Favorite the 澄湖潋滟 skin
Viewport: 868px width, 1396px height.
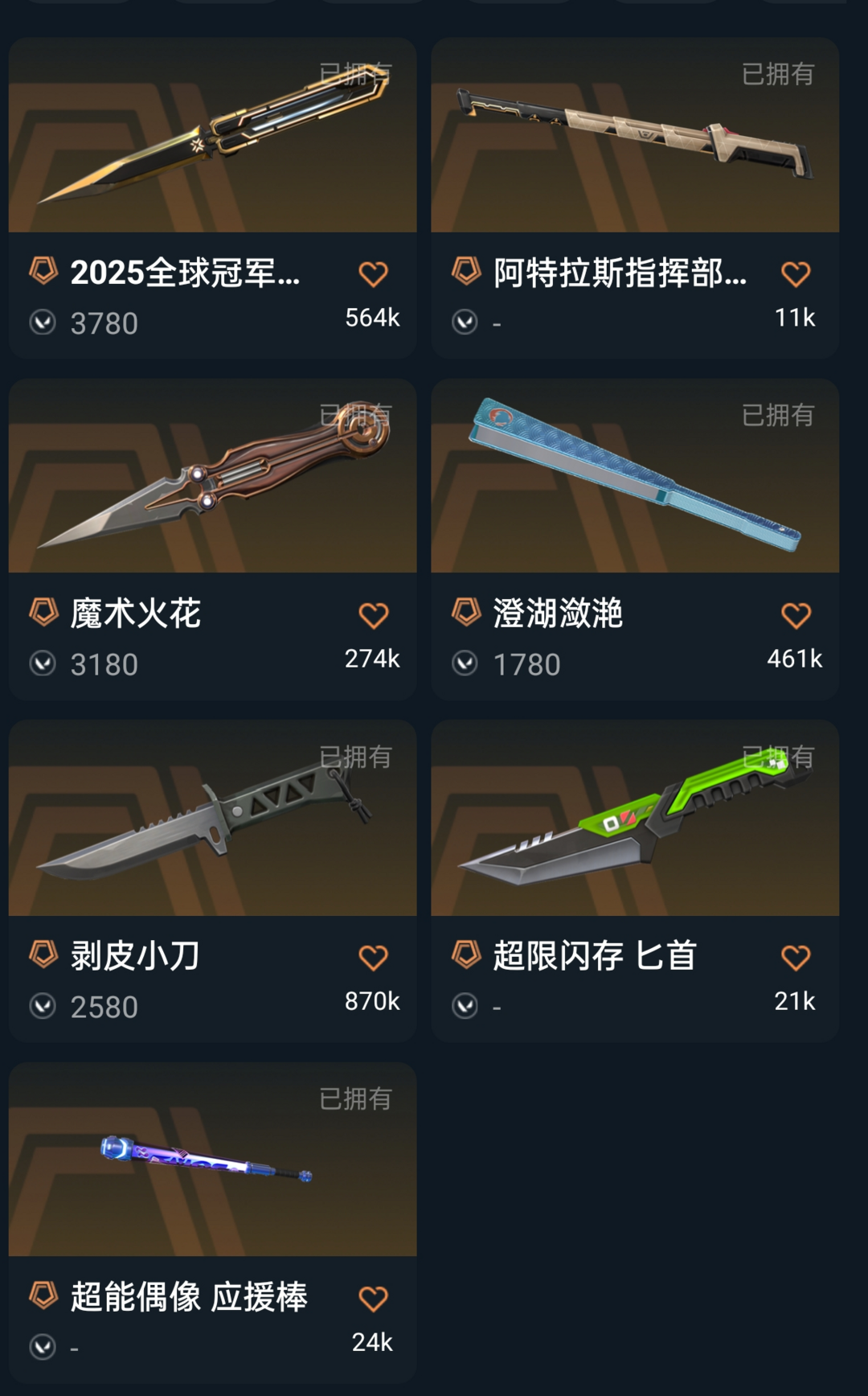click(x=796, y=615)
